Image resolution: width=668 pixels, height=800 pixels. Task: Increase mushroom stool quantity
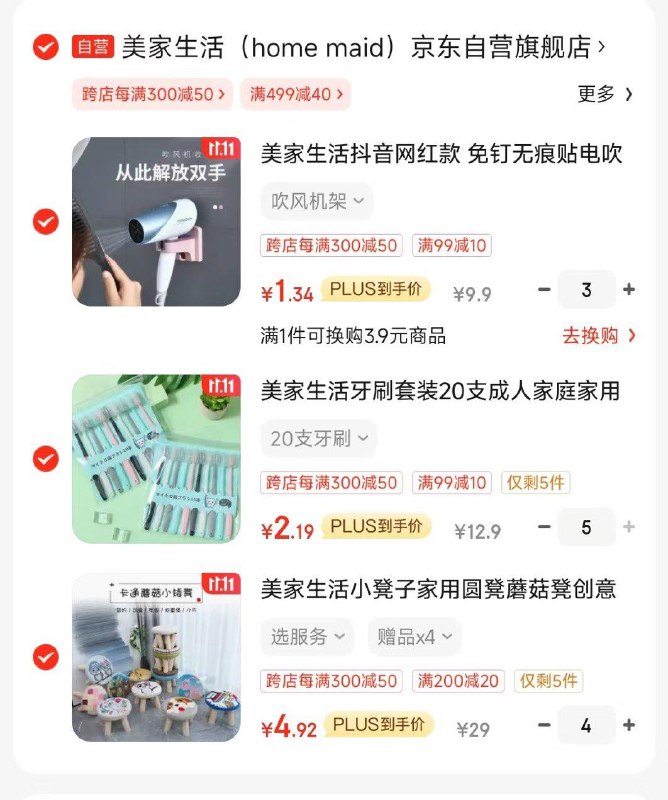[x=629, y=725]
